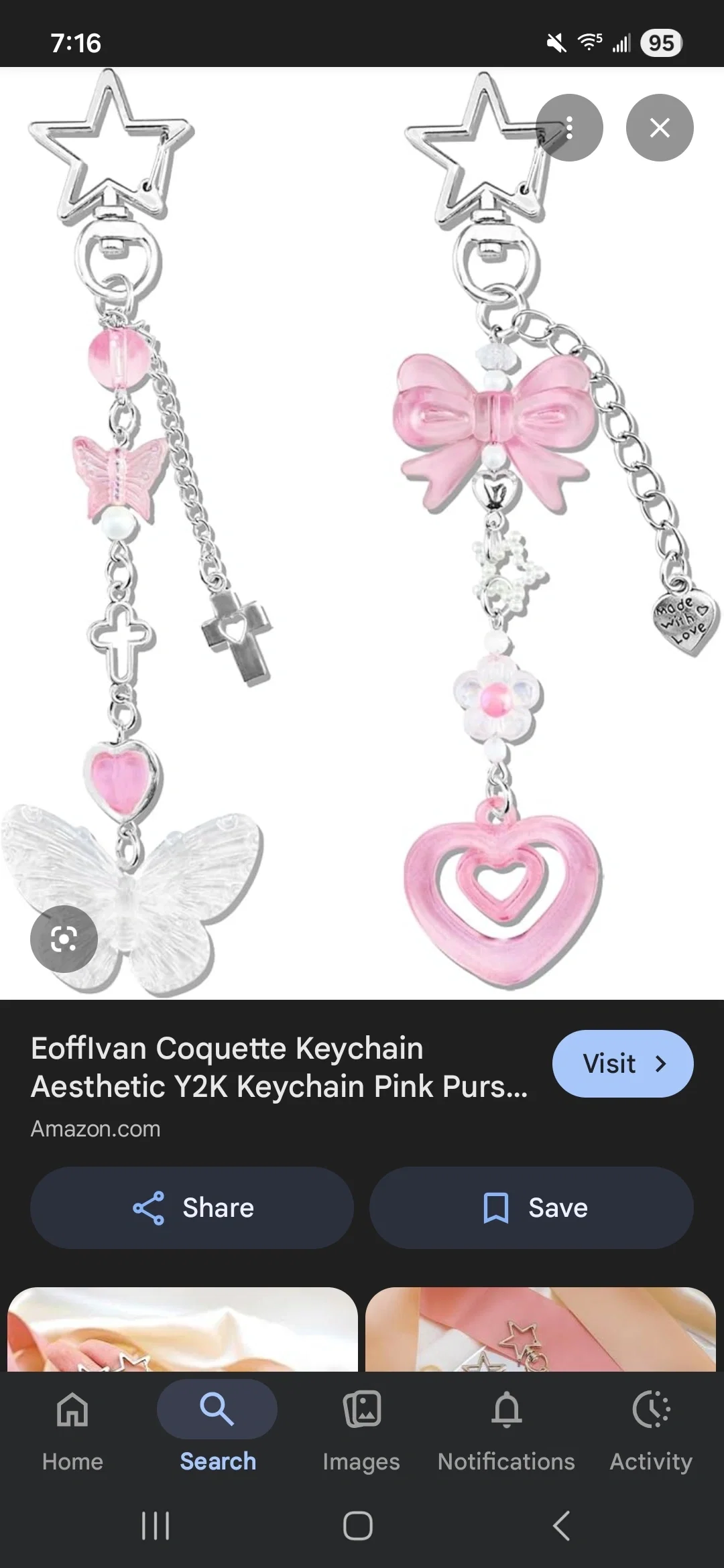Save this image to collection
This screenshot has width=724, height=1568.
[x=532, y=1207]
